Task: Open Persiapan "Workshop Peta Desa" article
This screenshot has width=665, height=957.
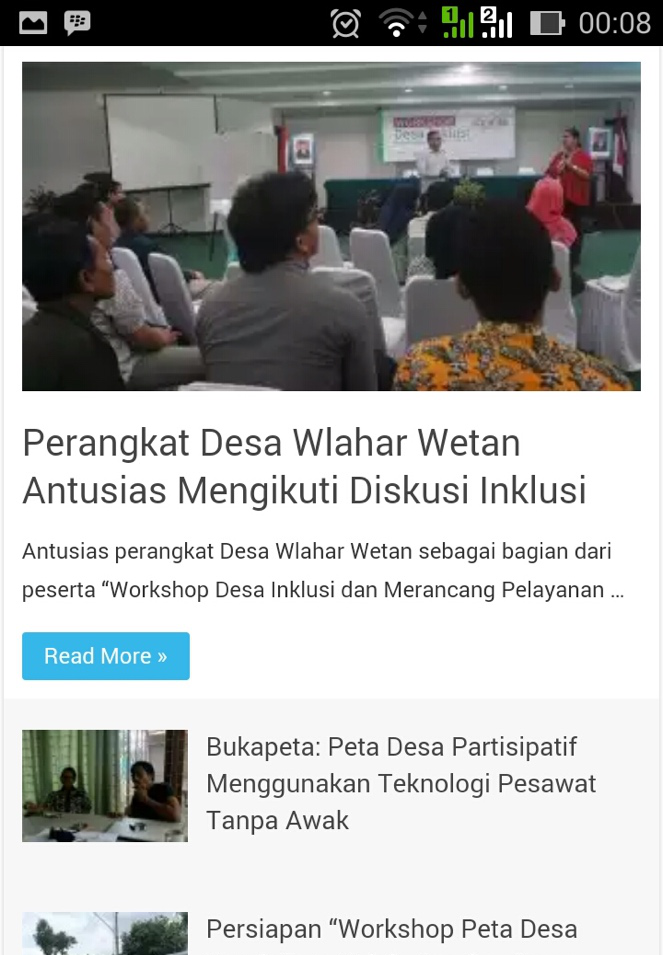Action: tap(391, 929)
